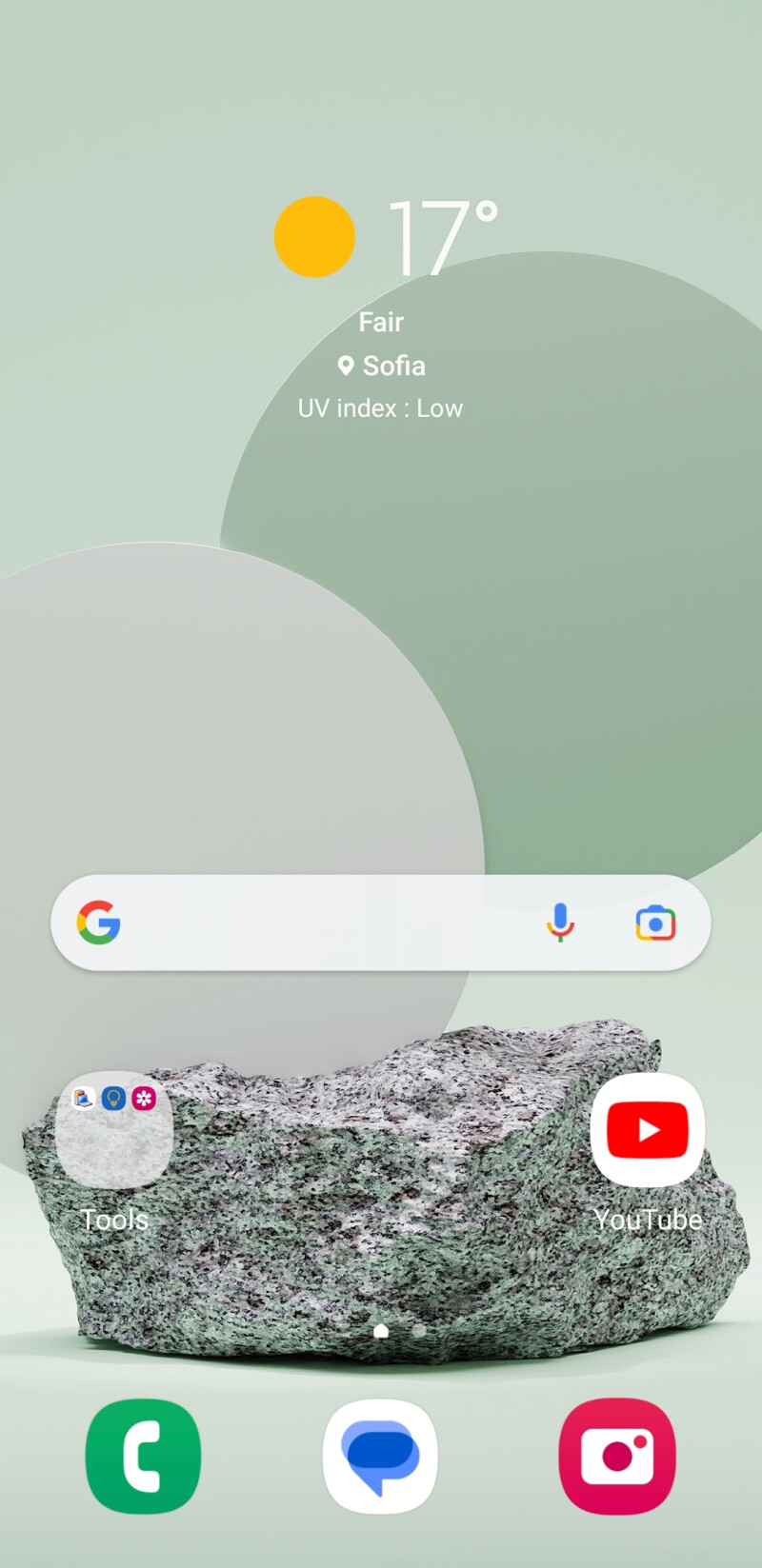Open the weather widget for Sofia
Screen dimensions: 762x1568
381,305
